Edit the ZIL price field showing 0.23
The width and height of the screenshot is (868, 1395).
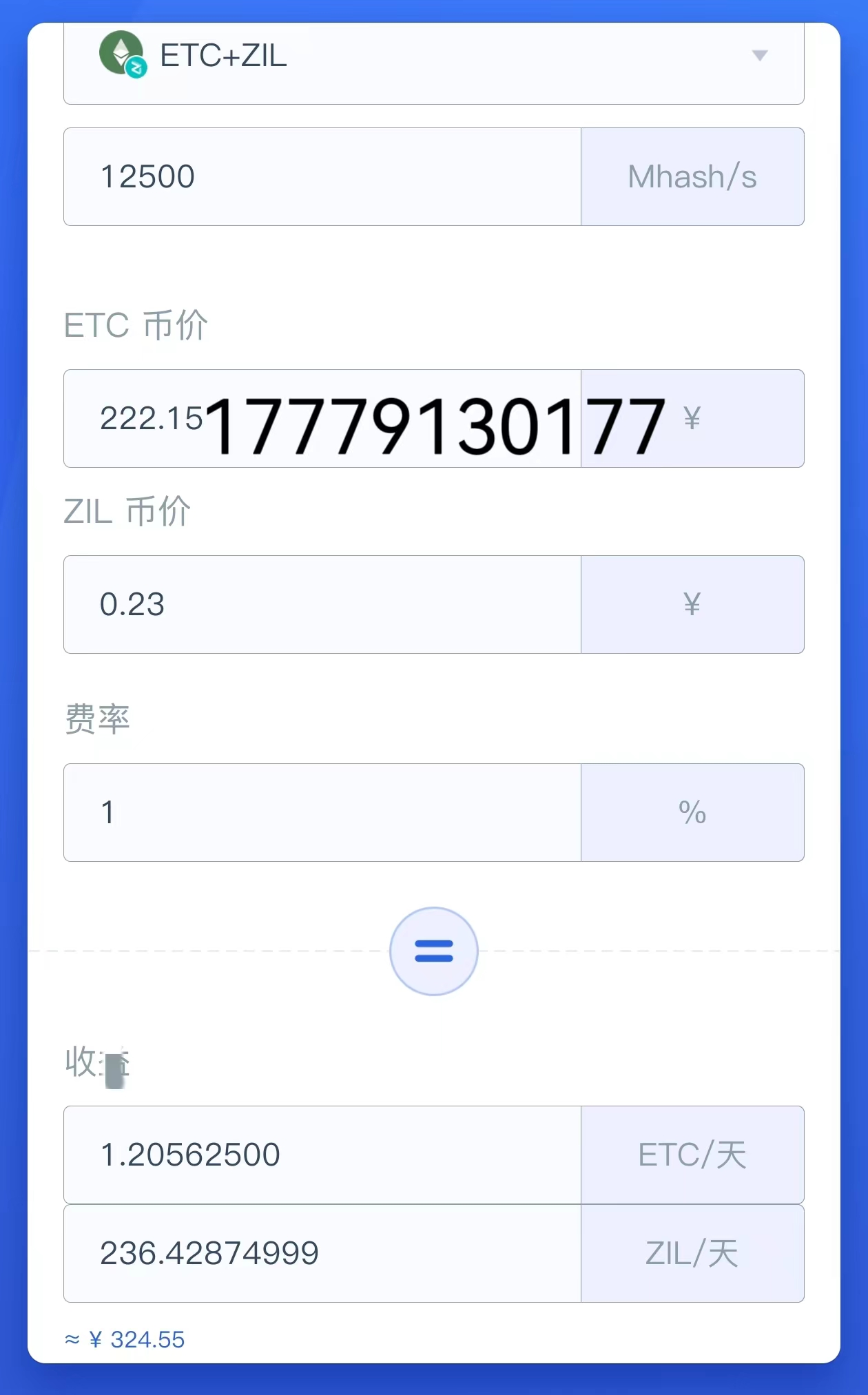[x=322, y=605]
